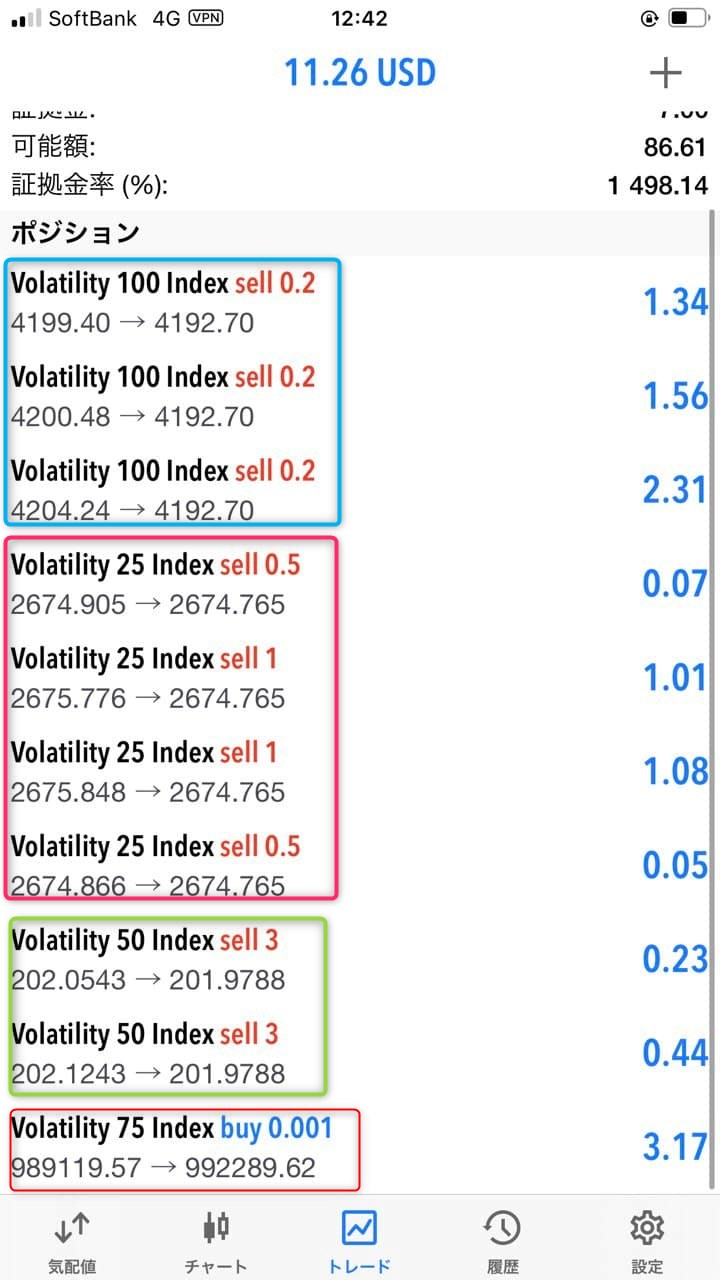The width and height of the screenshot is (720, 1280).
Task: Open the Volatility 75 Index buy position
Action: click(x=360, y=1148)
